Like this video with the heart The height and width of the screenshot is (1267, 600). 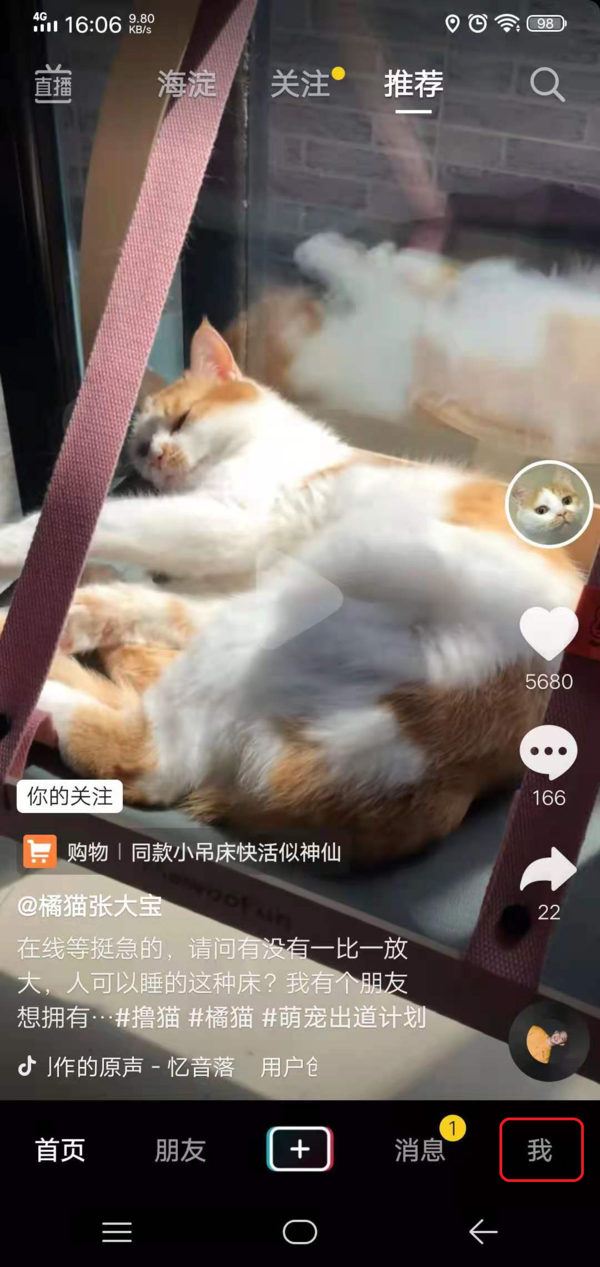coord(548,635)
